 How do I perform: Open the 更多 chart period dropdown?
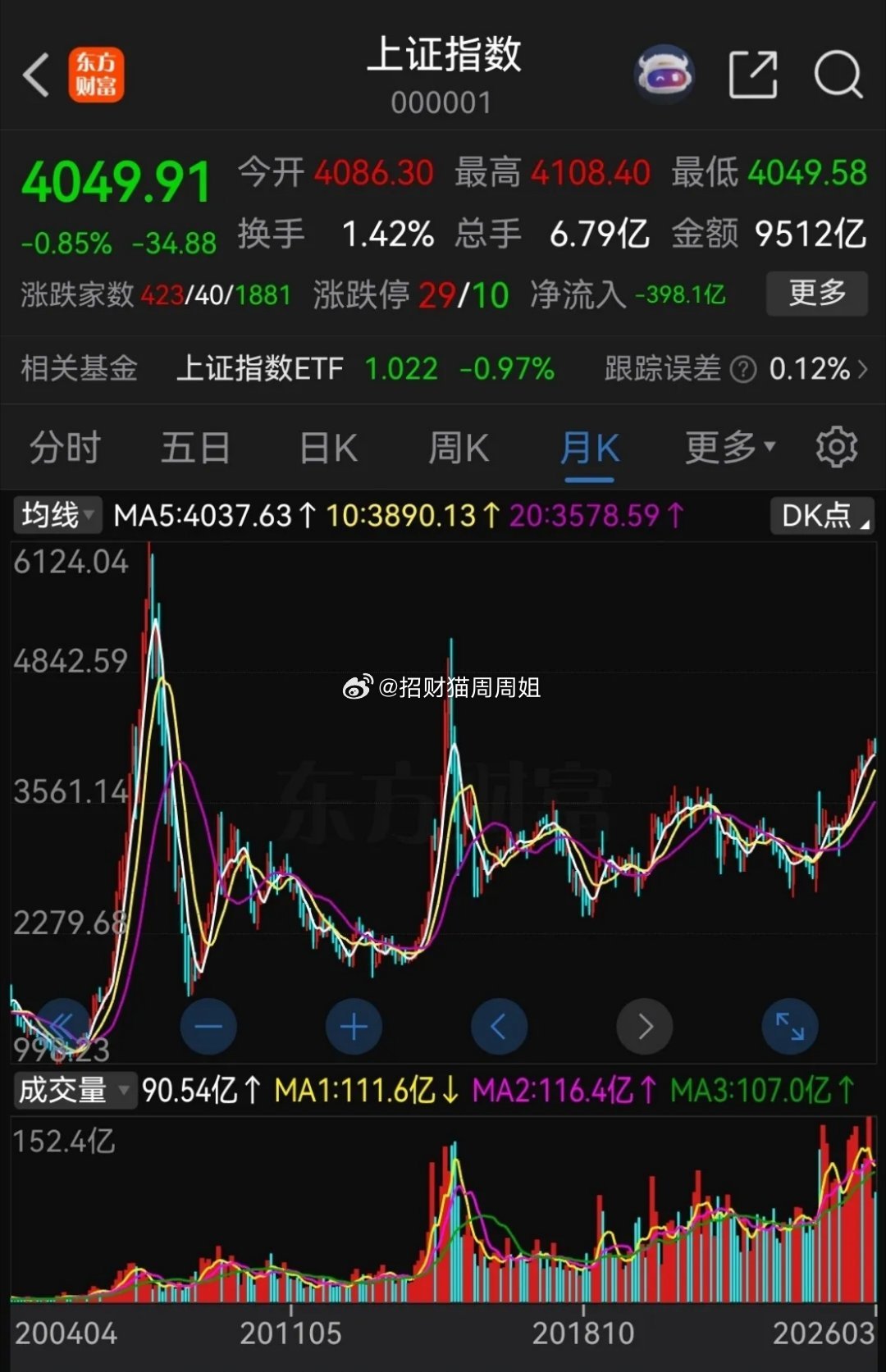(x=725, y=447)
